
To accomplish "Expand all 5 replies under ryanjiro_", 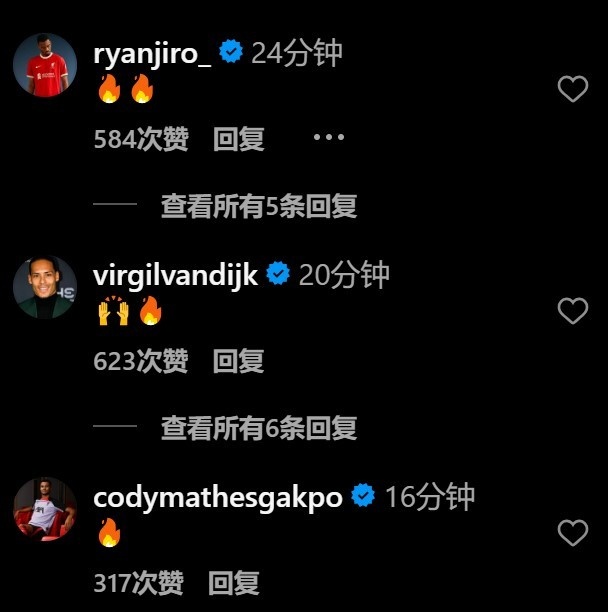I will point(258,206).
